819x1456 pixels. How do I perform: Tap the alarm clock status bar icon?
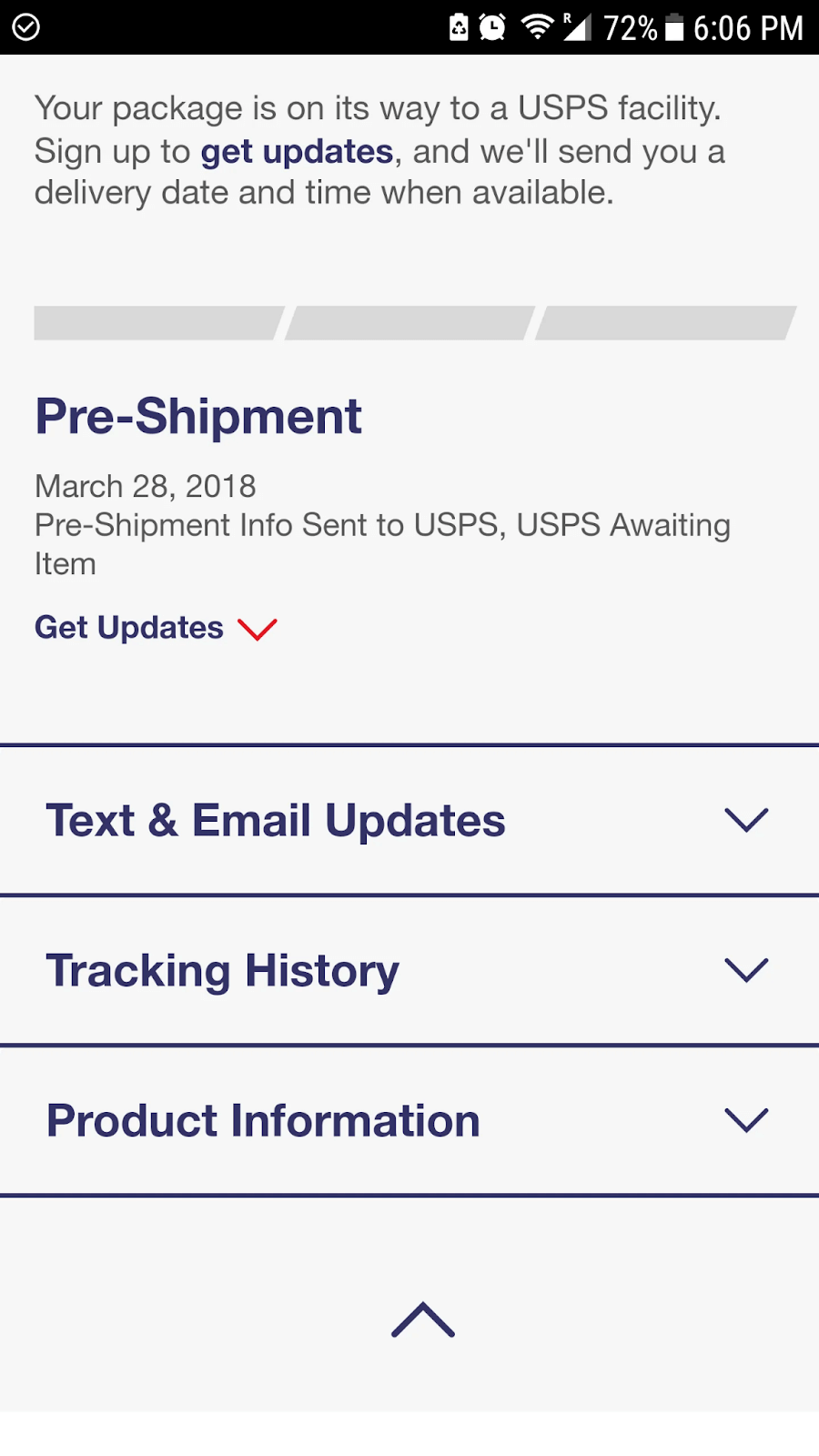tap(492, 26)
